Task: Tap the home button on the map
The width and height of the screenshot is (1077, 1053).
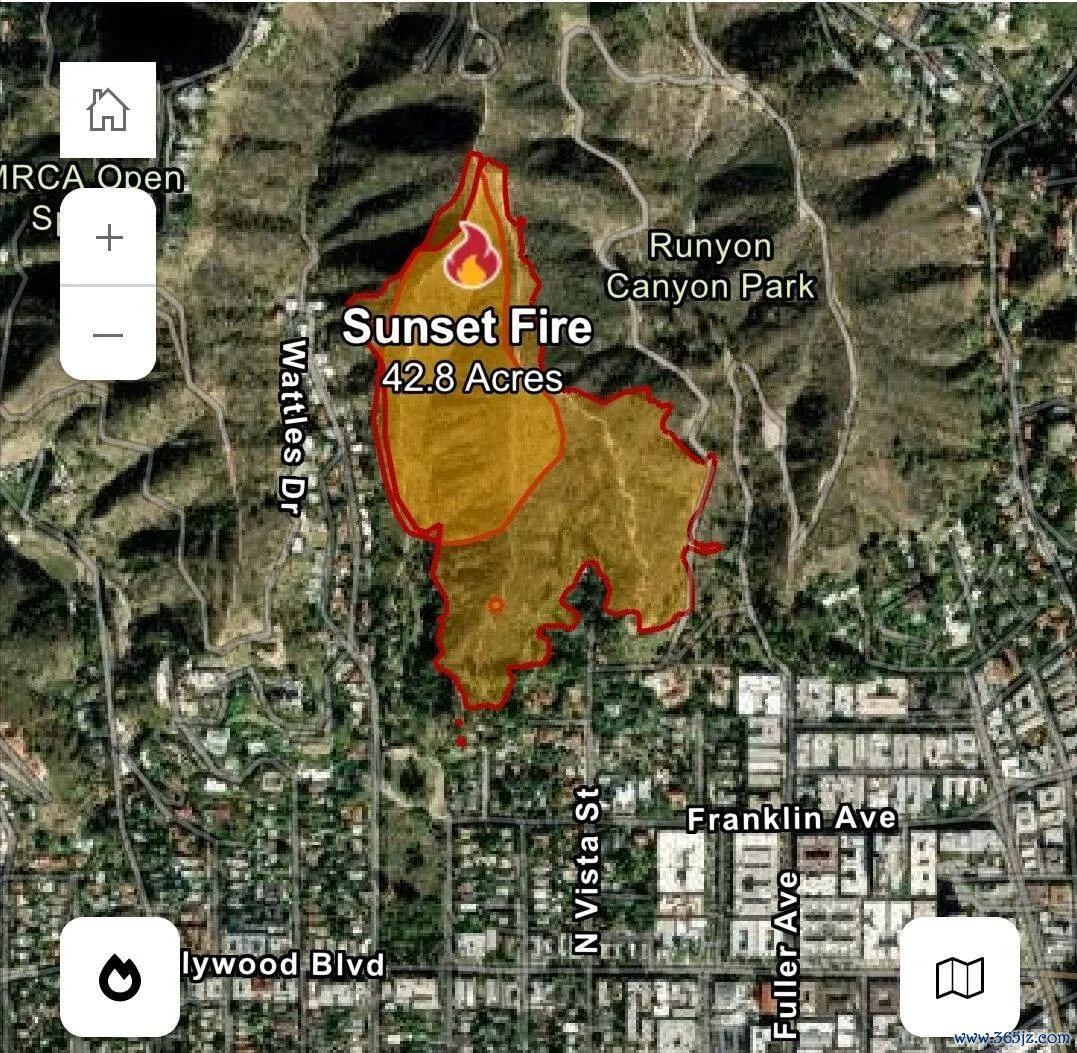Action: pos(108,110)
